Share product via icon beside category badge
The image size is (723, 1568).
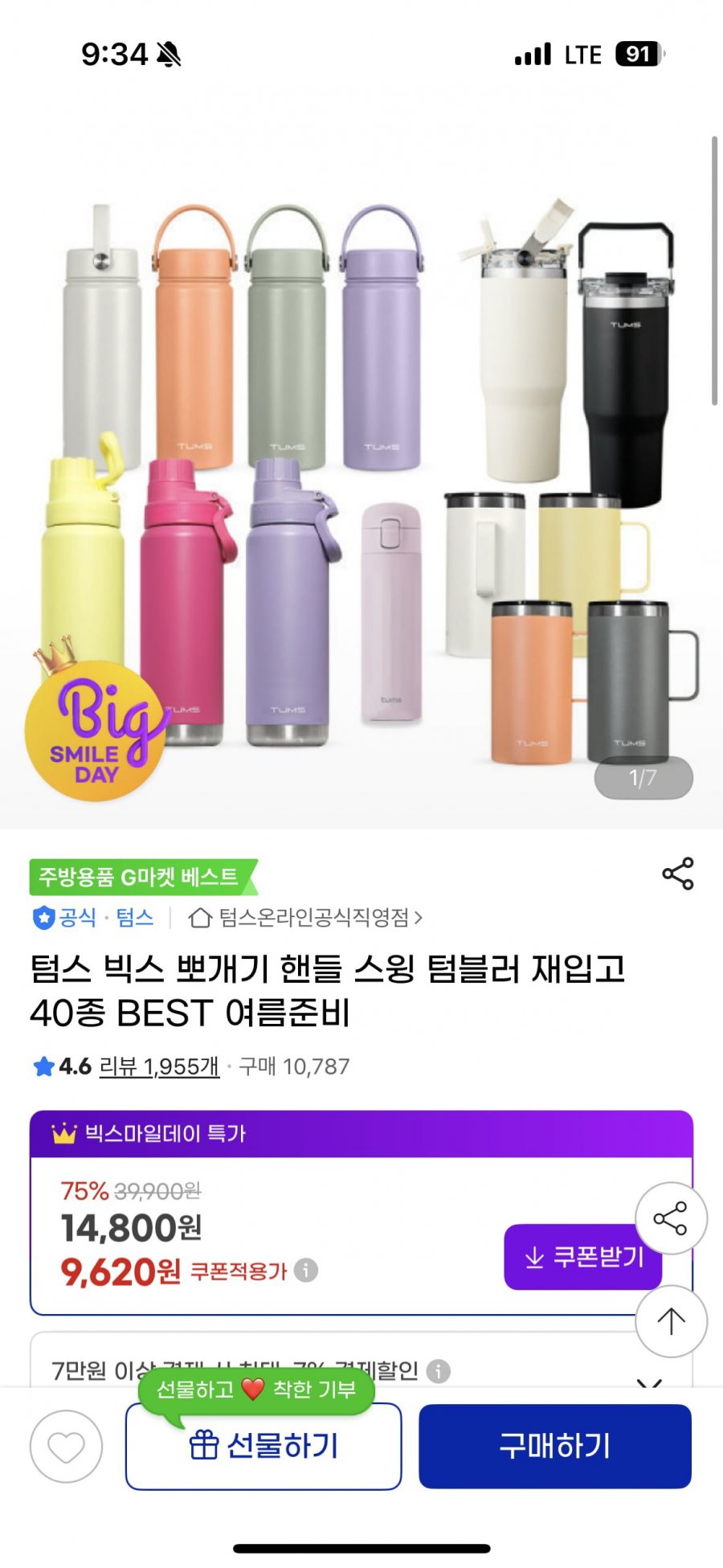pyautogui.click(x=677, y=874)
